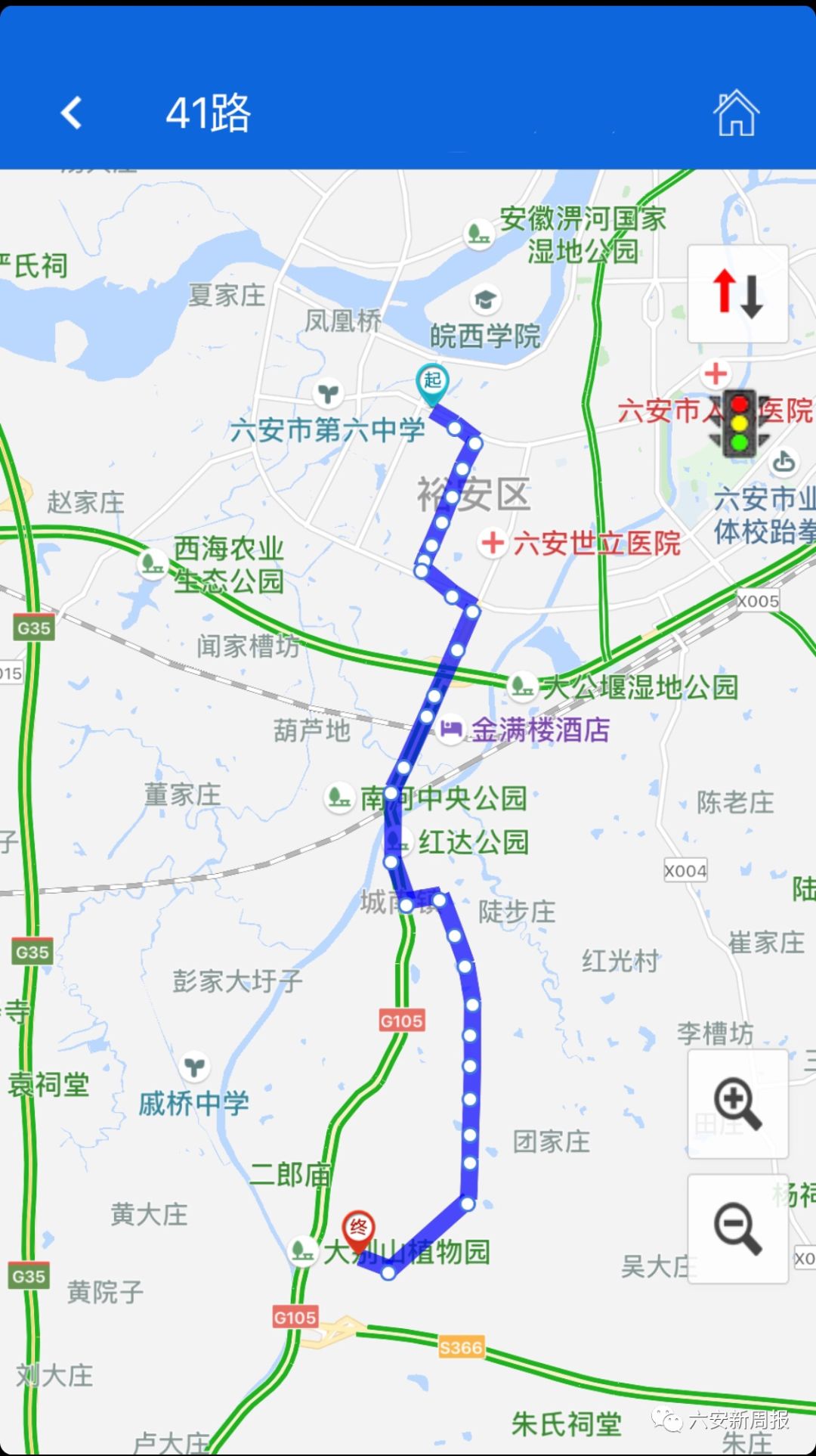Tap the 终 end point marker
Viewport: 816px width, 1456px height.
click(x=360, y=1226)
